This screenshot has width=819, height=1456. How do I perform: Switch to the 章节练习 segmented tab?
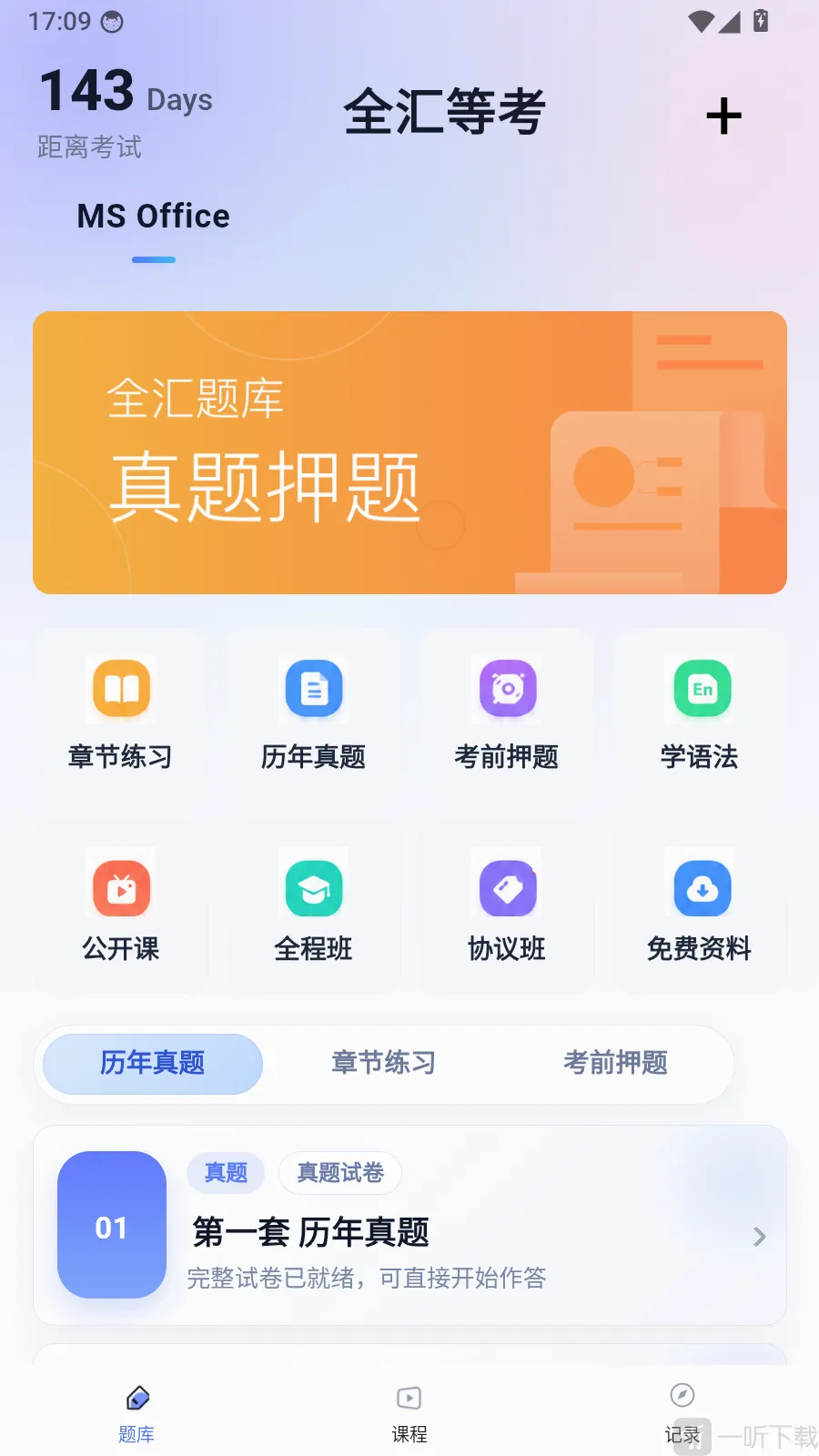[x=384, y=1063]
